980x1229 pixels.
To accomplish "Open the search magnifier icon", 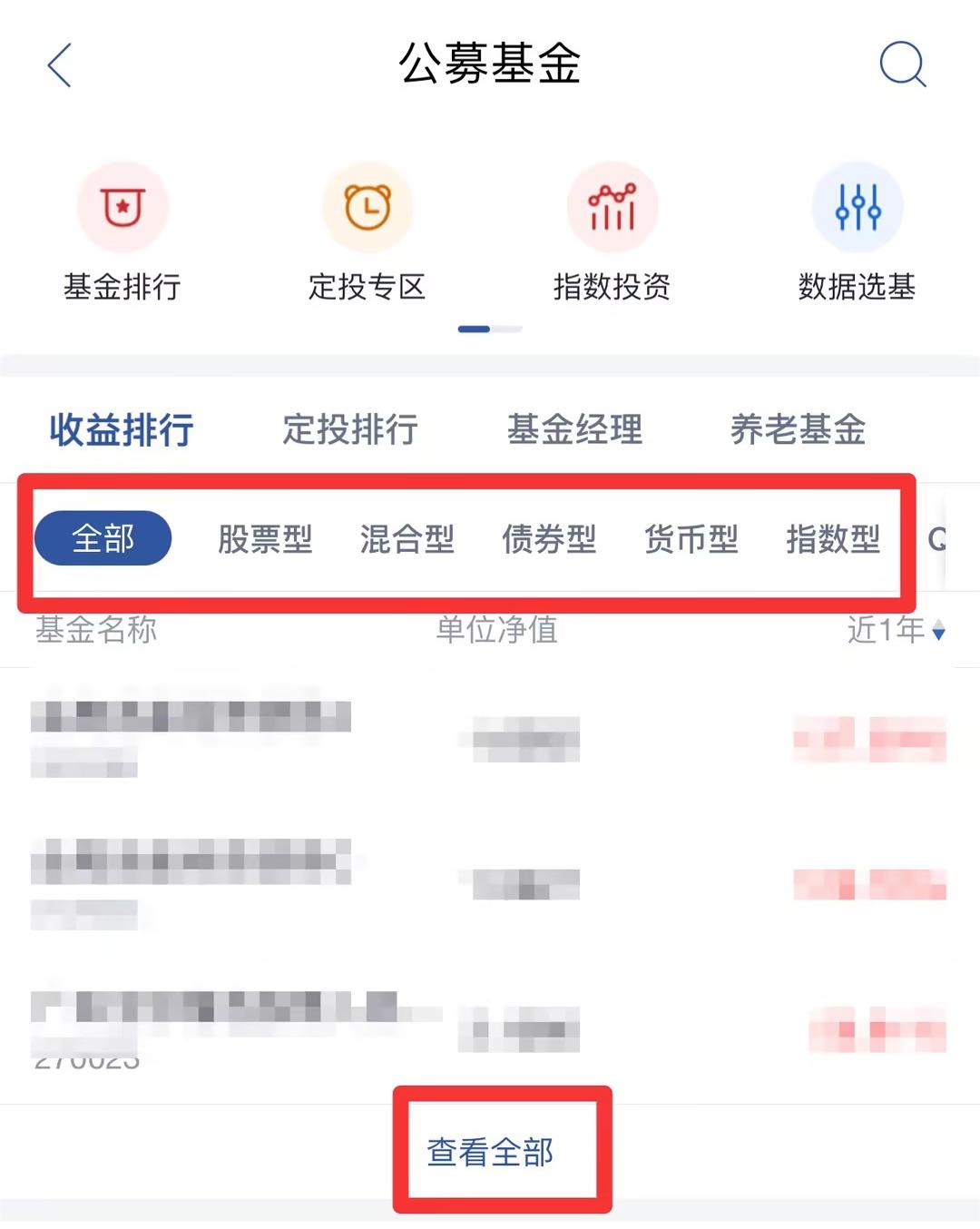I will pos(902,64).
